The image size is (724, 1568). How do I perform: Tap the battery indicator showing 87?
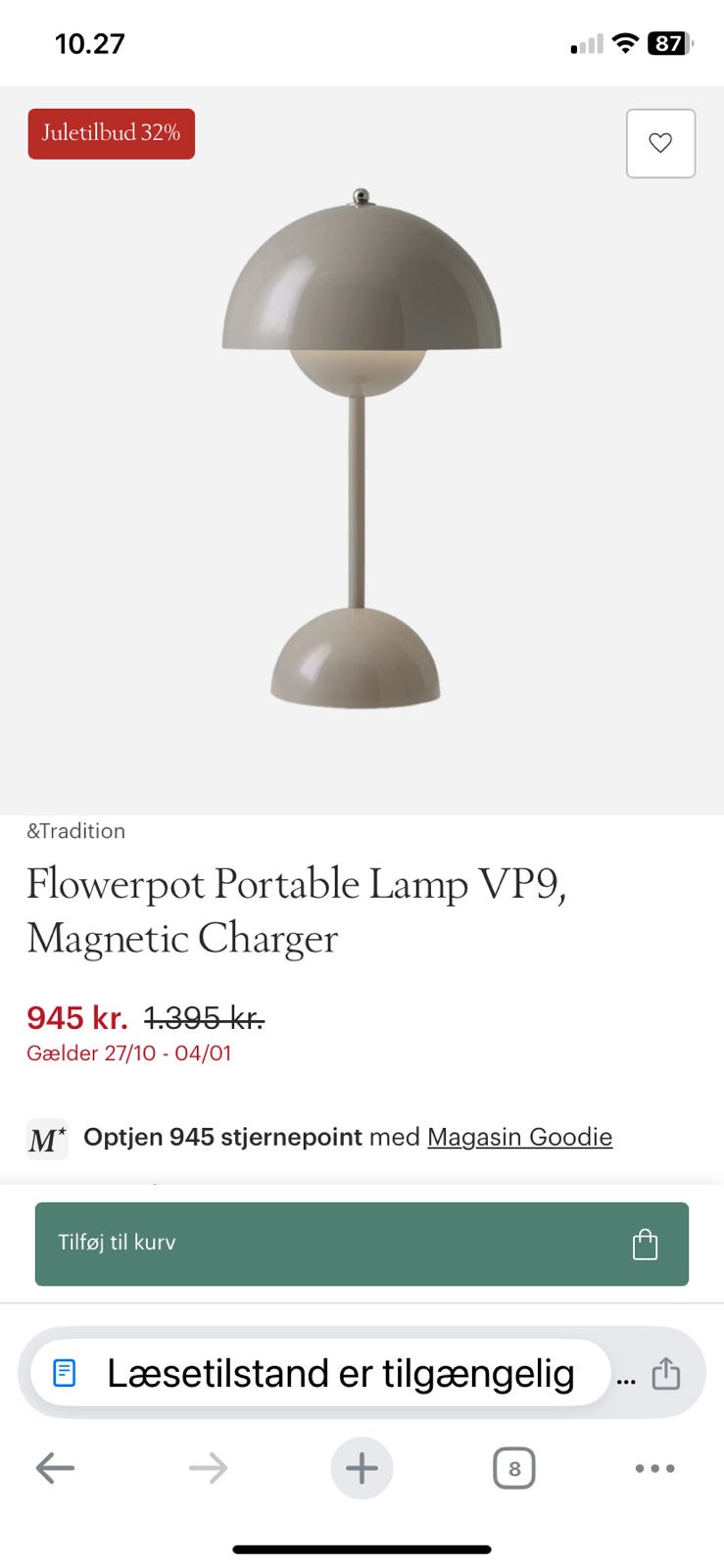point(671,43)
